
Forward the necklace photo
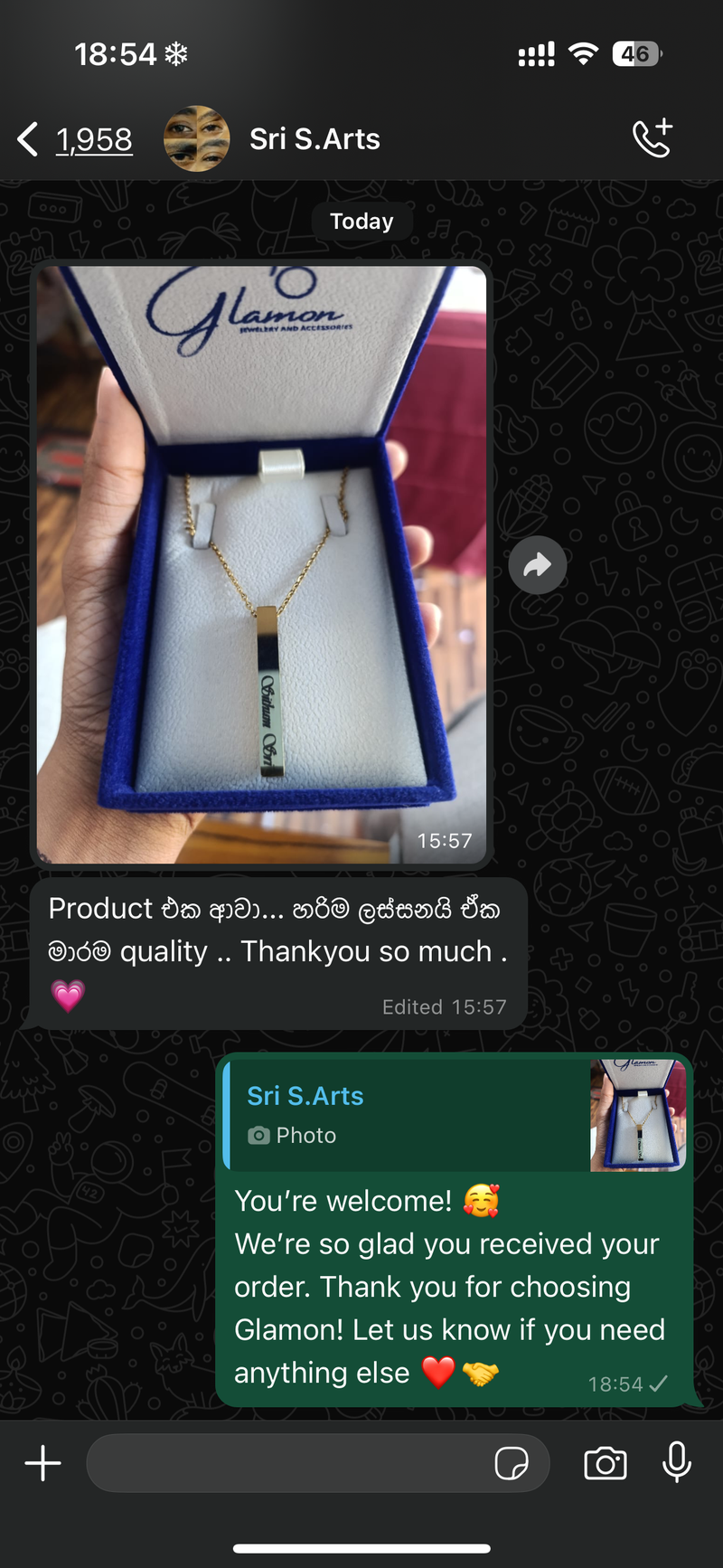(x=538, y=565)
